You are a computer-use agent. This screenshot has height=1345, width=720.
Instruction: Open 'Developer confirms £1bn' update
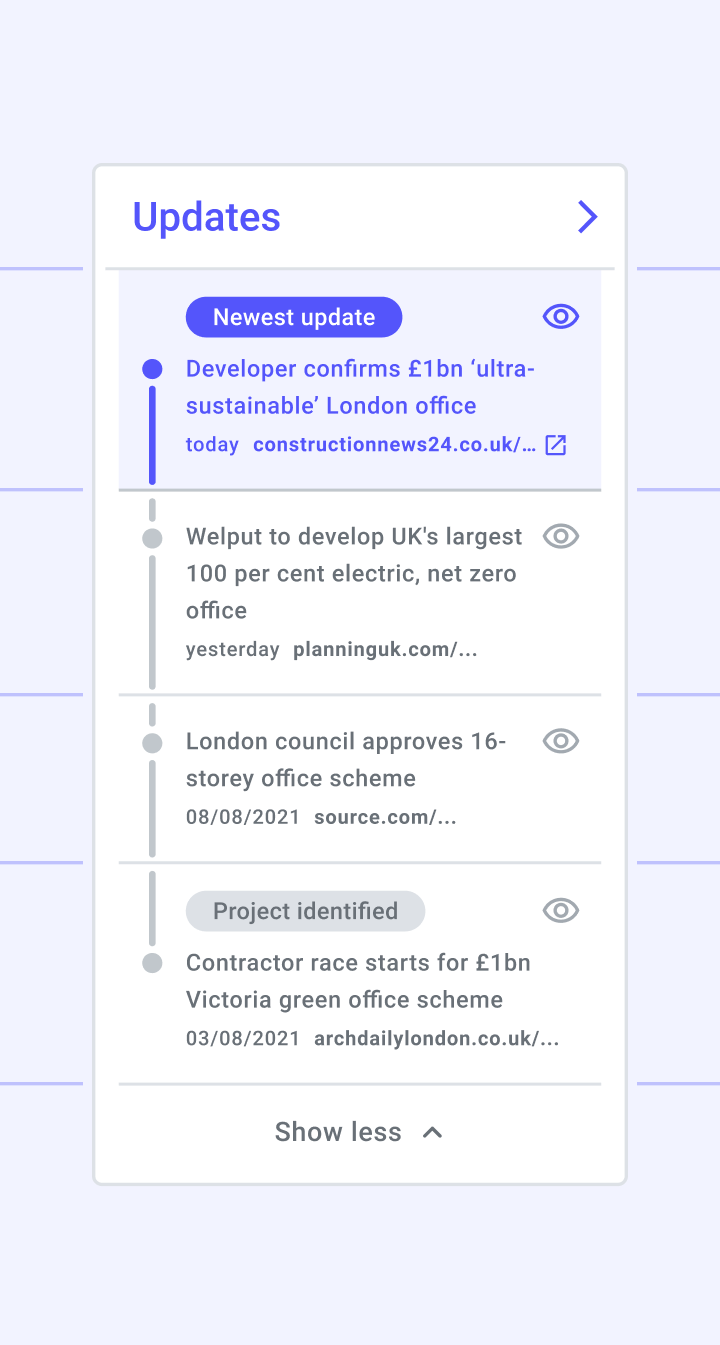[360, 387]
